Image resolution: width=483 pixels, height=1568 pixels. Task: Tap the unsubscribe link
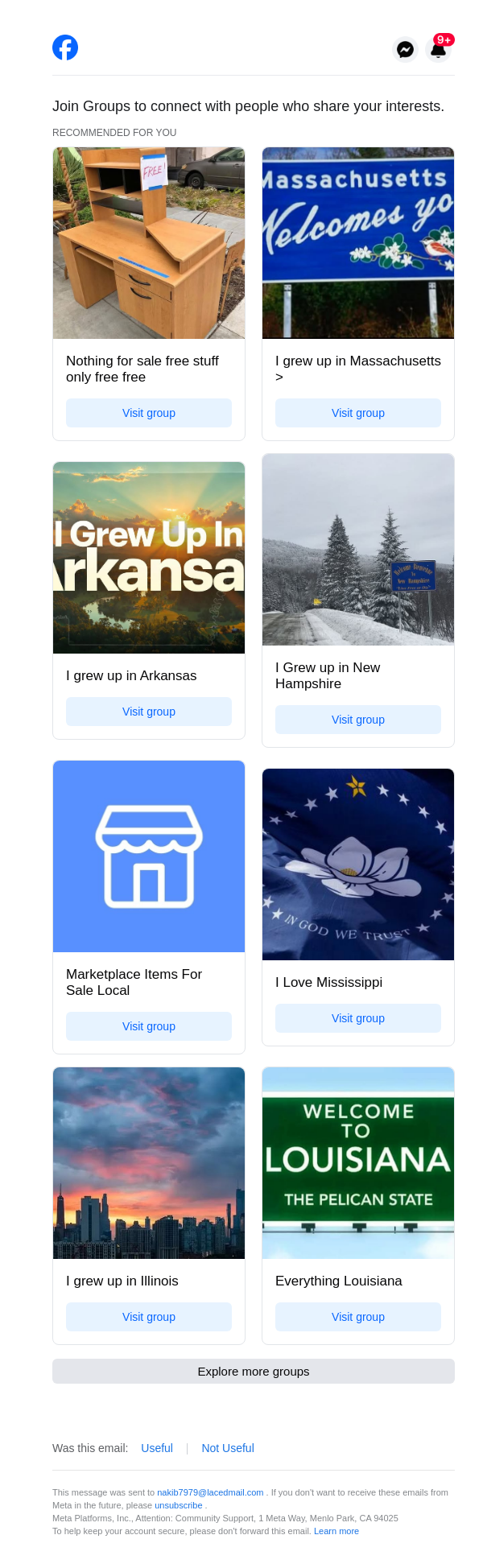pyautogui.click(x=179, y=1505)
